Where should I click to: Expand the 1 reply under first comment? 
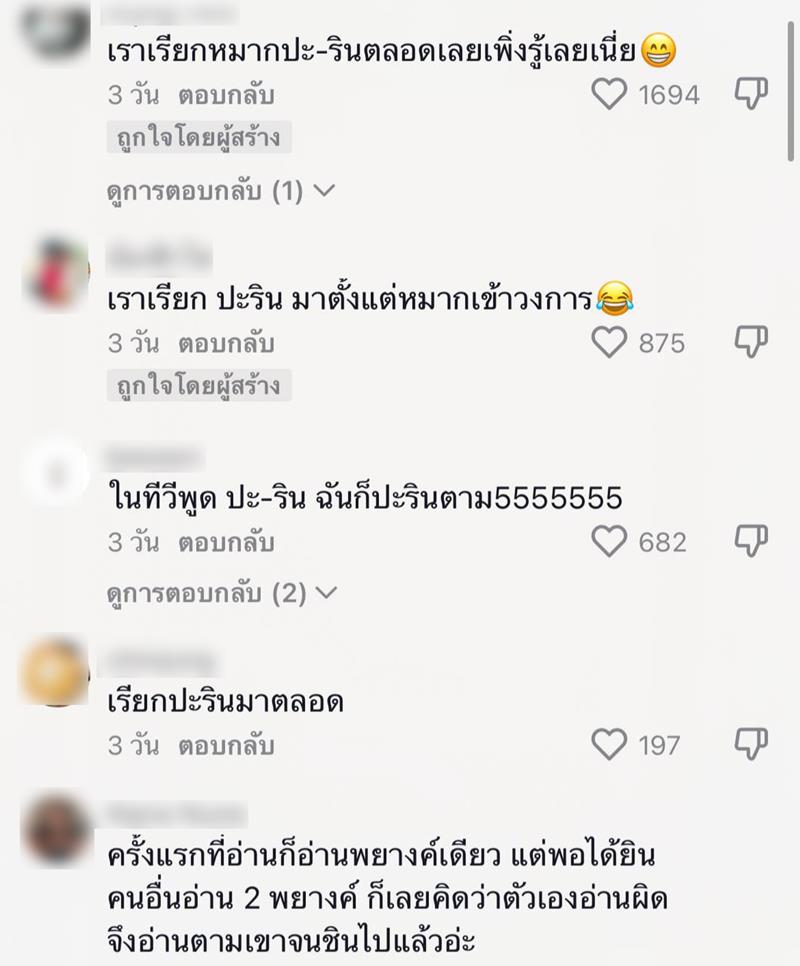221,191
